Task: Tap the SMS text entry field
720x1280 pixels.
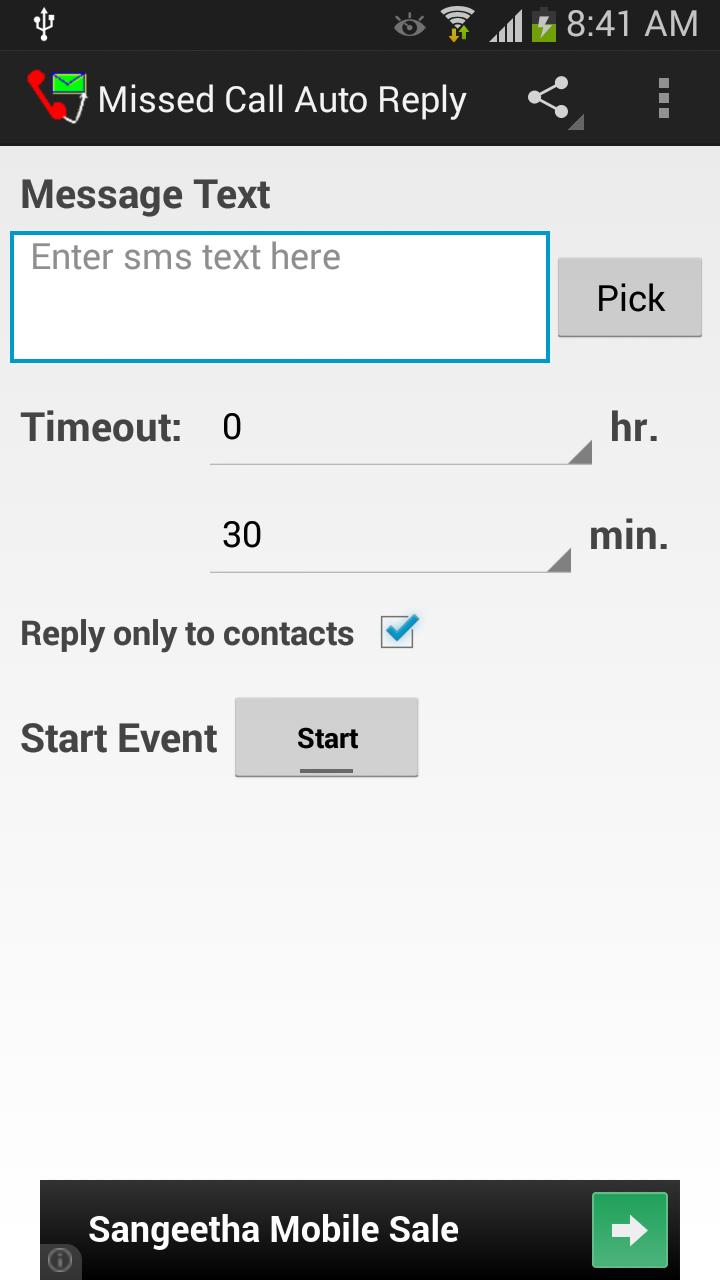Action: point(280,296)
